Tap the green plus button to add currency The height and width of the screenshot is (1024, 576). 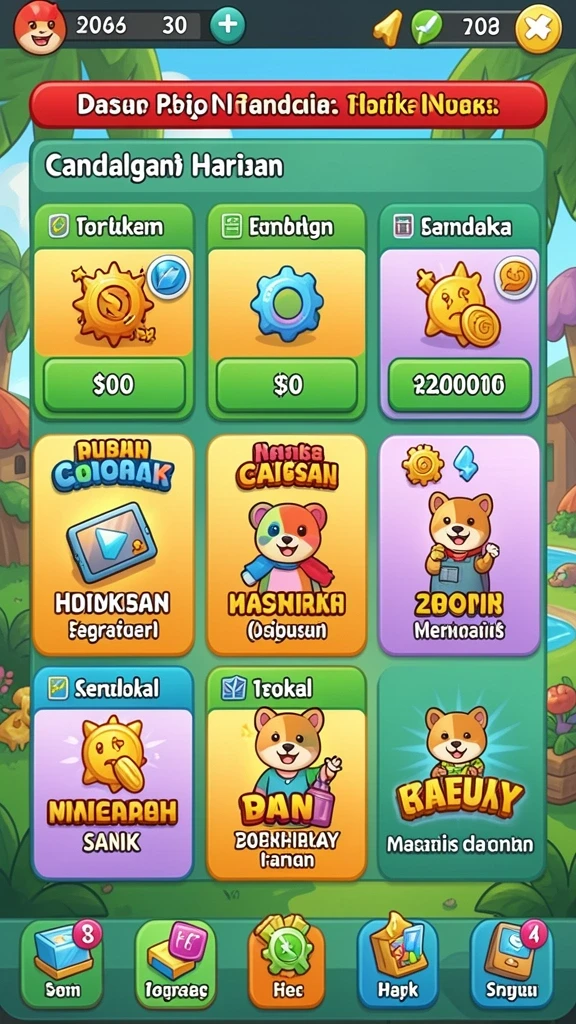click(x=227, y=25)
